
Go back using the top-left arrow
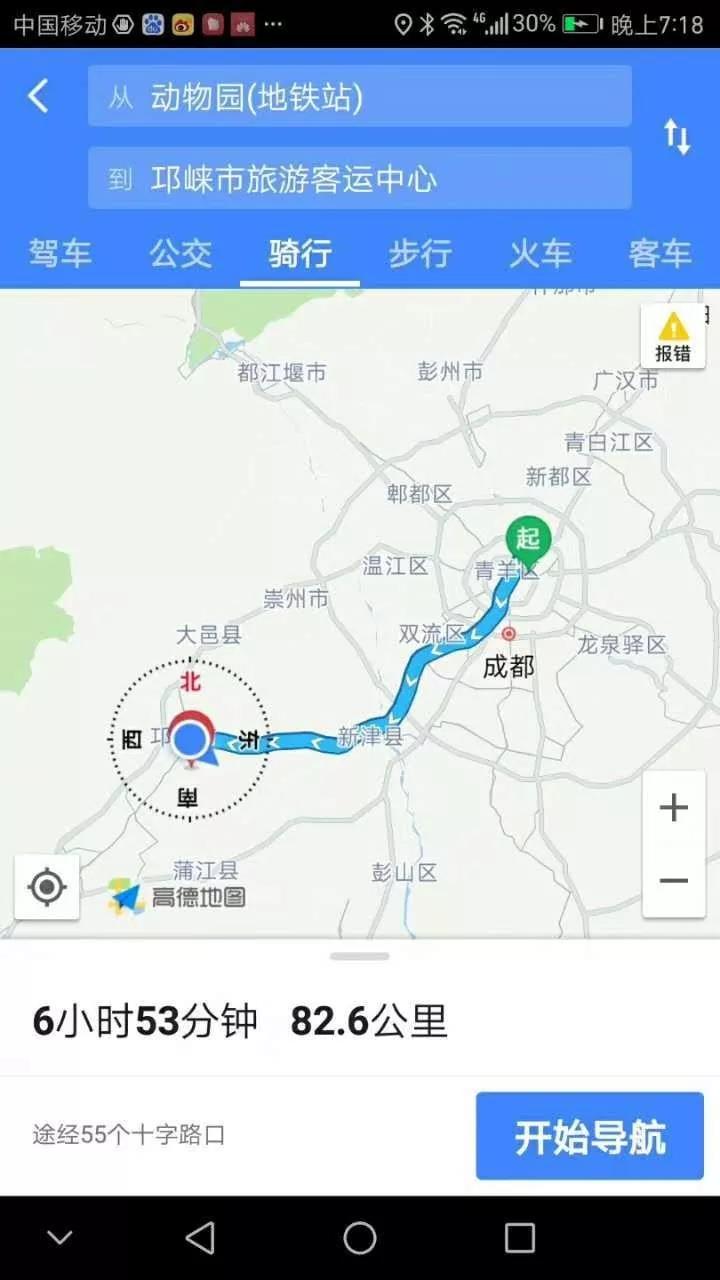click(38, 97)
